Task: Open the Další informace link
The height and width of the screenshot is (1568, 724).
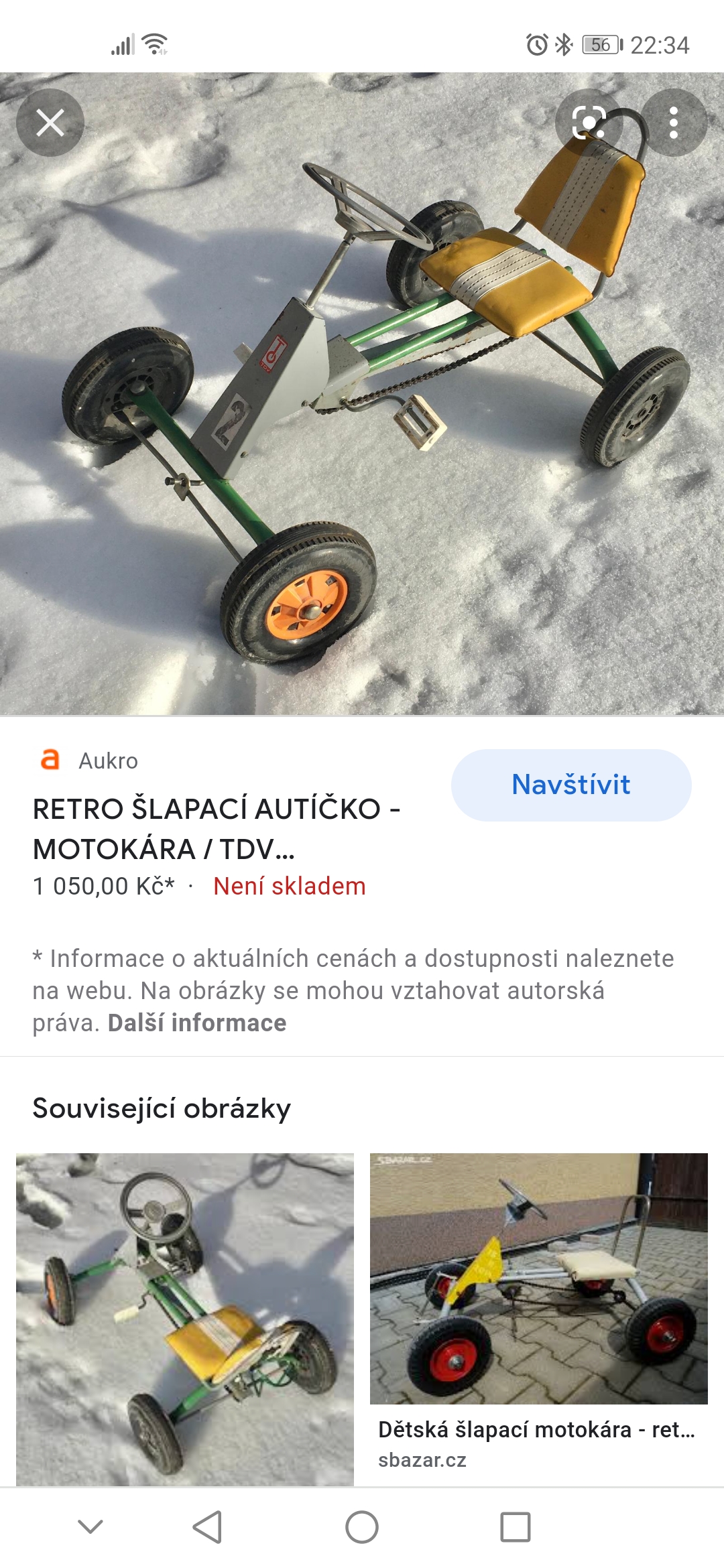Action: click(196, 1023)
